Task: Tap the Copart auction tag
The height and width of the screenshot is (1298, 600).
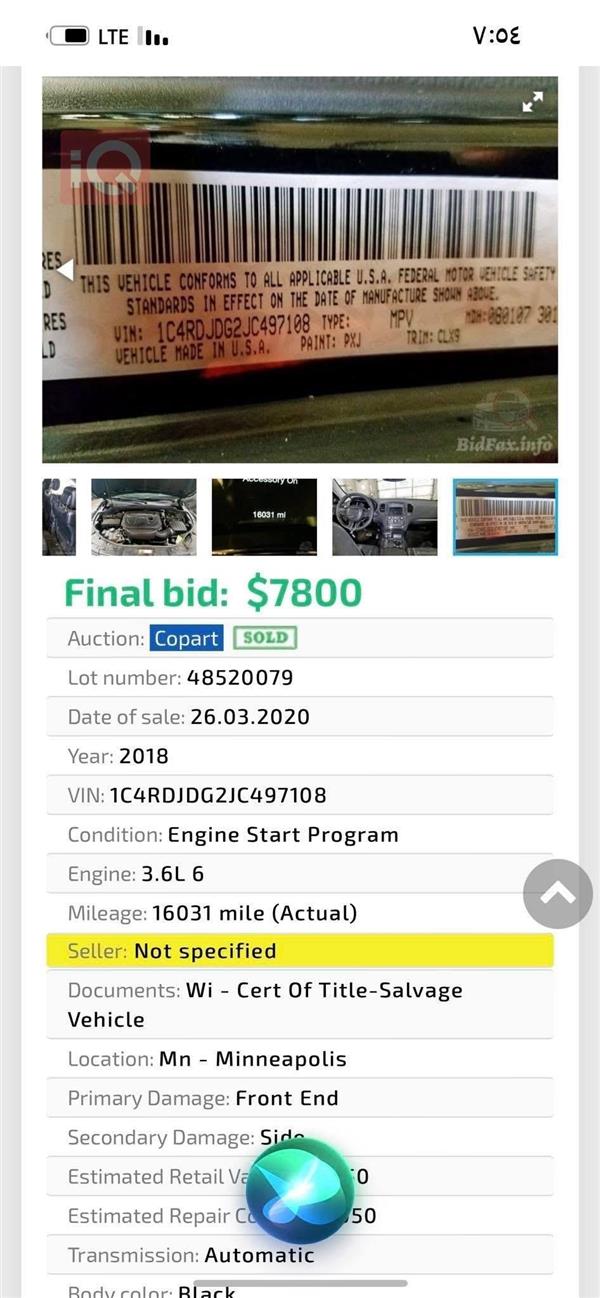Action: 187,638
